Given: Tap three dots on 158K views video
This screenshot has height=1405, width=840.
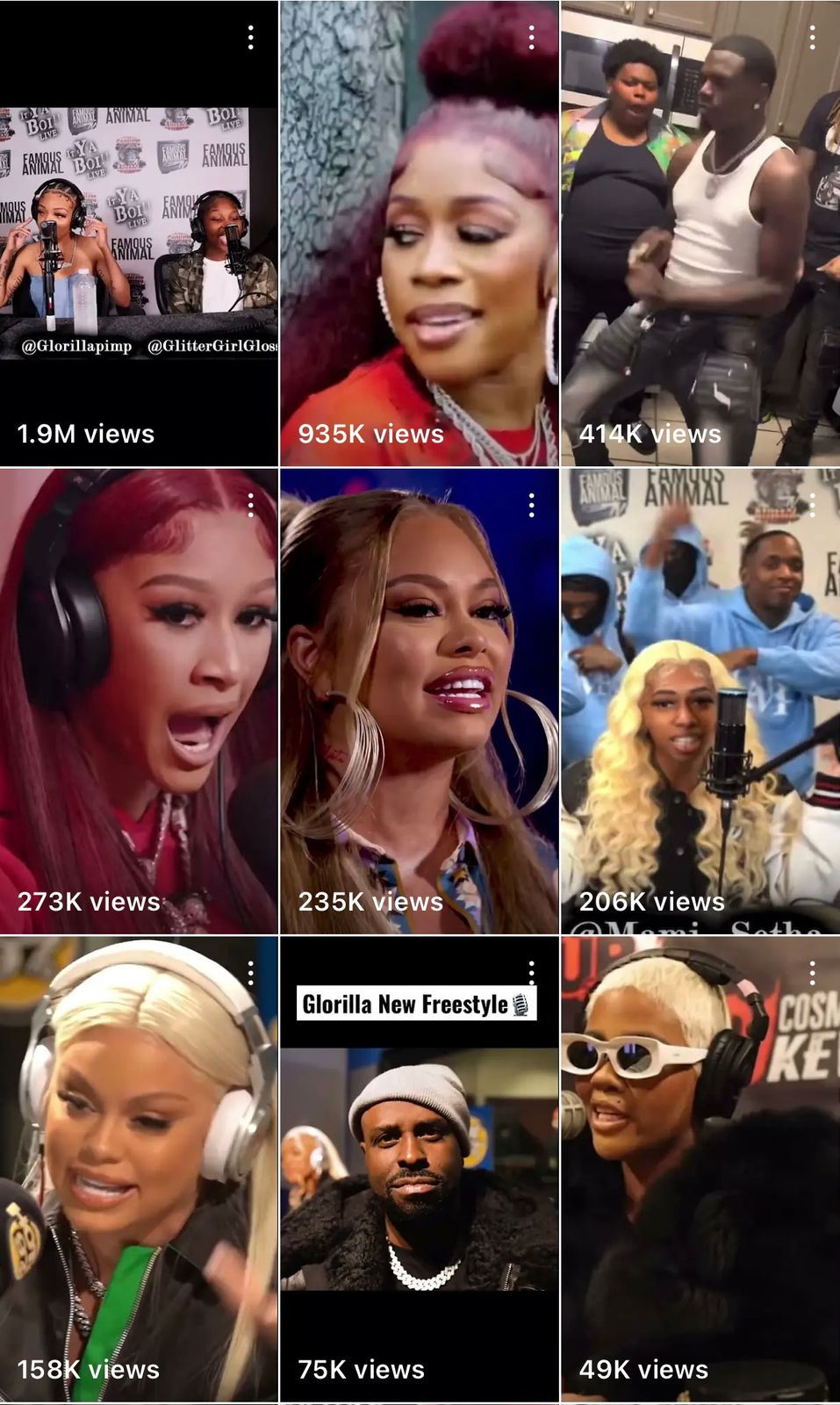Looking at the screenshot, I should (251, 973).
